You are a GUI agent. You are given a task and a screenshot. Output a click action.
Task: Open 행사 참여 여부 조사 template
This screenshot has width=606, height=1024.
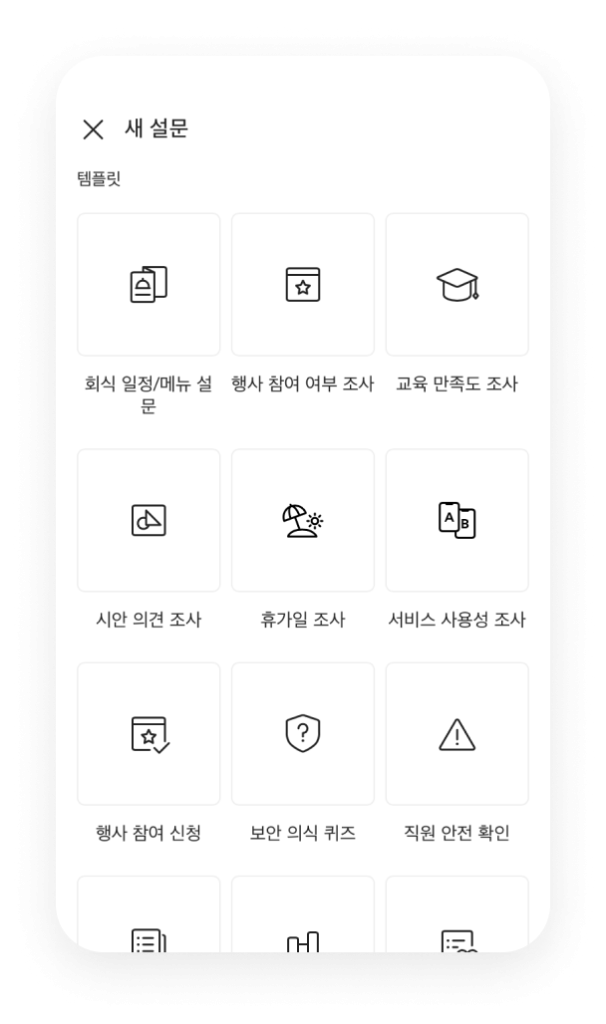click(303, 285)
